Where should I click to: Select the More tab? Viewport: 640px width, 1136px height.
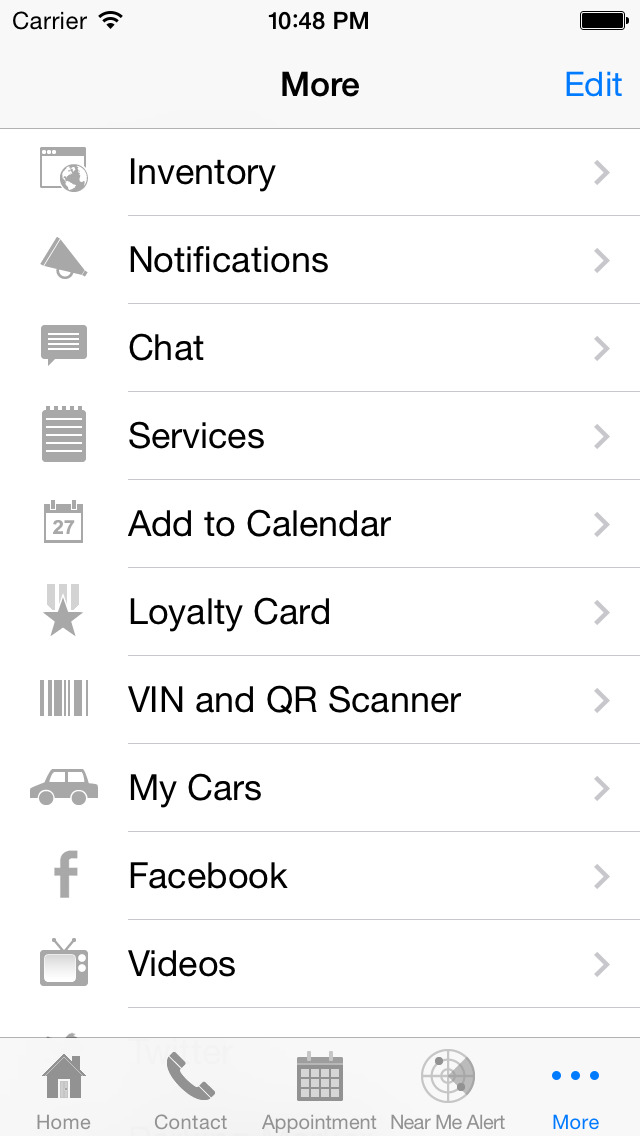point(575,1089)
